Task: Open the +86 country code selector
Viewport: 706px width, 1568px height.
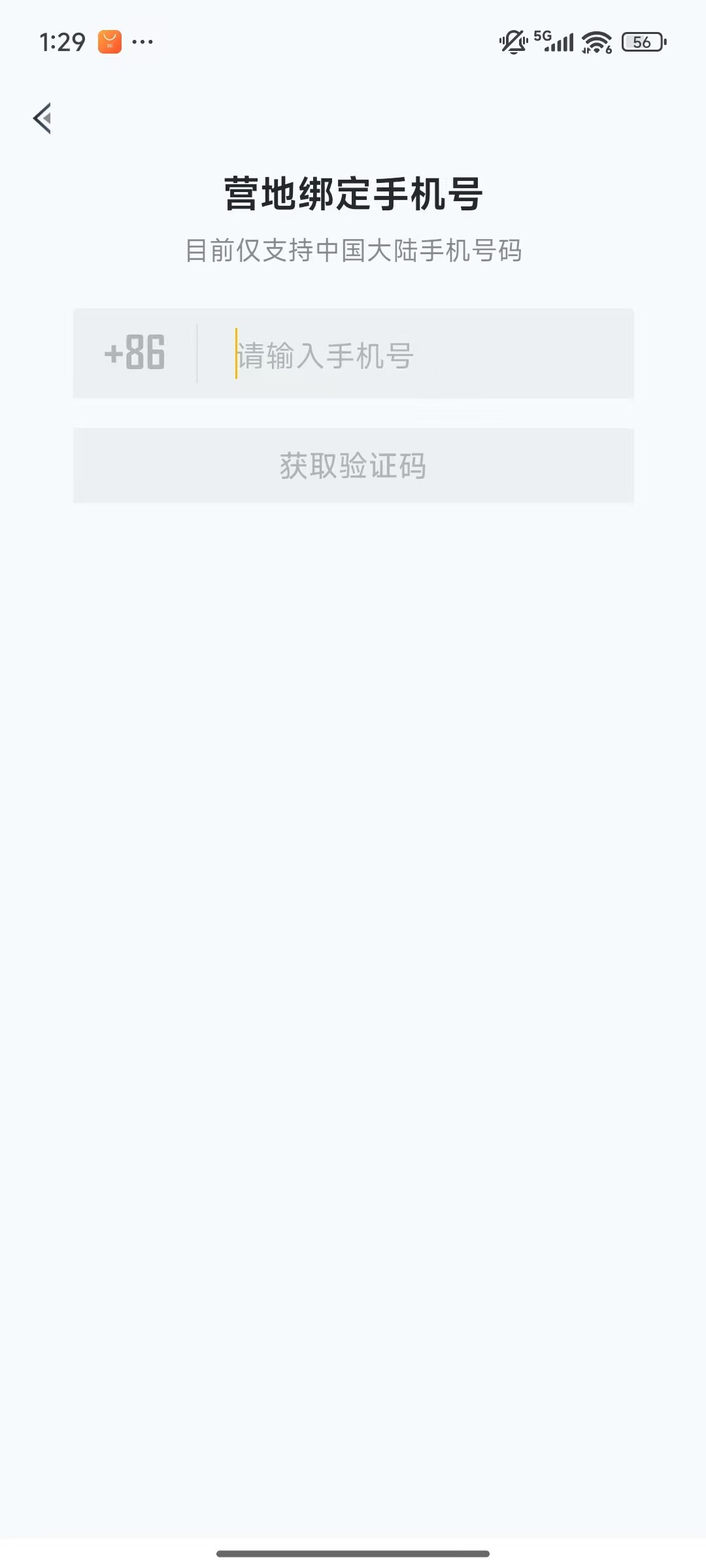Action: (x=134, y=353)
